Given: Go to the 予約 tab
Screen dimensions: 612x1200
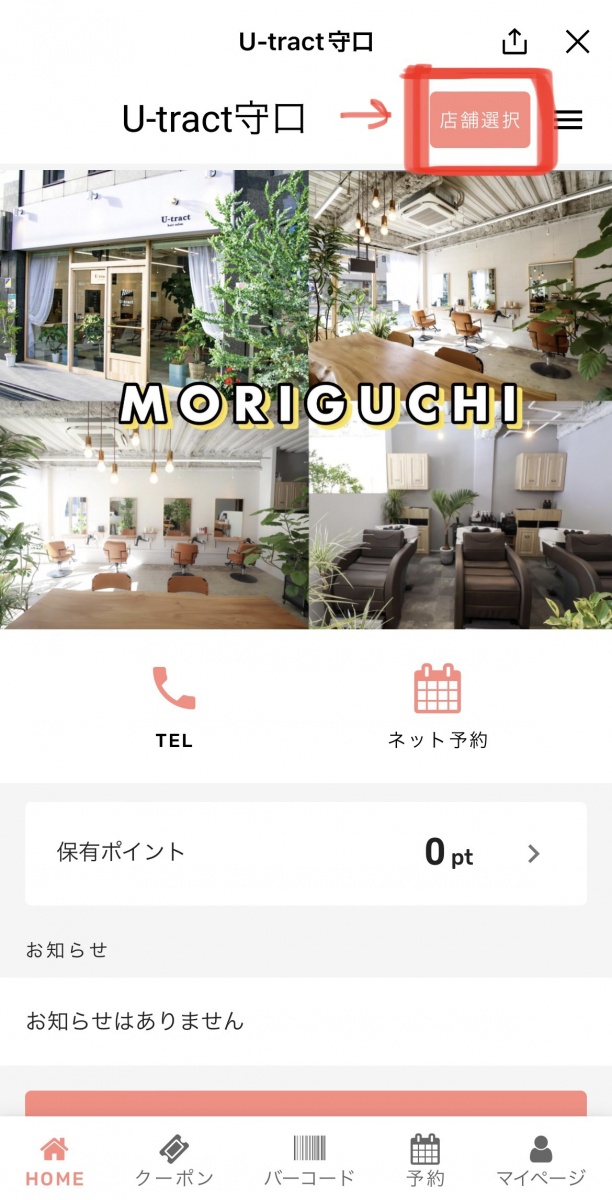Looking at the screenshot, I should point(426,1160).
